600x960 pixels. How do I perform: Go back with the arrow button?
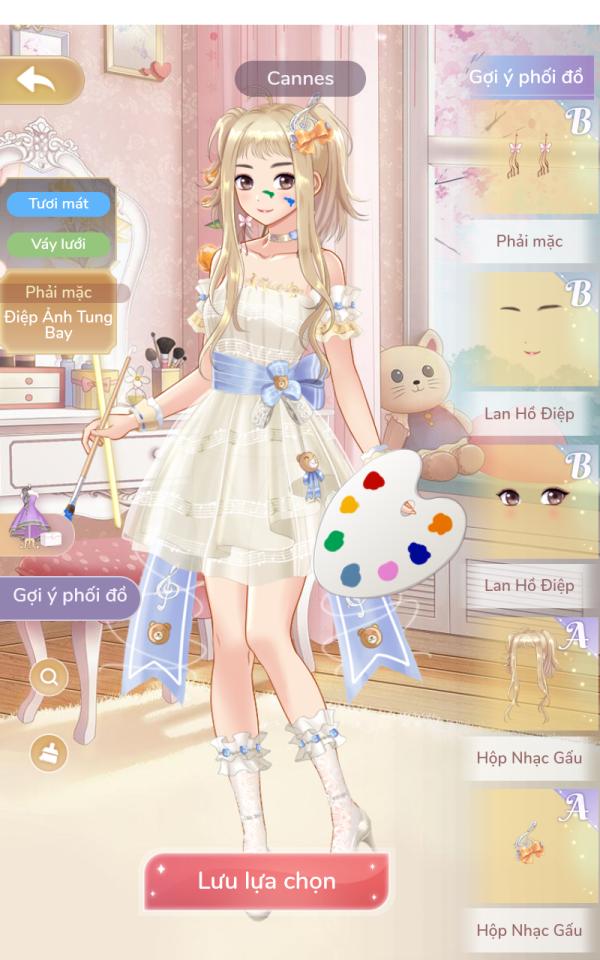click(38, 80)
